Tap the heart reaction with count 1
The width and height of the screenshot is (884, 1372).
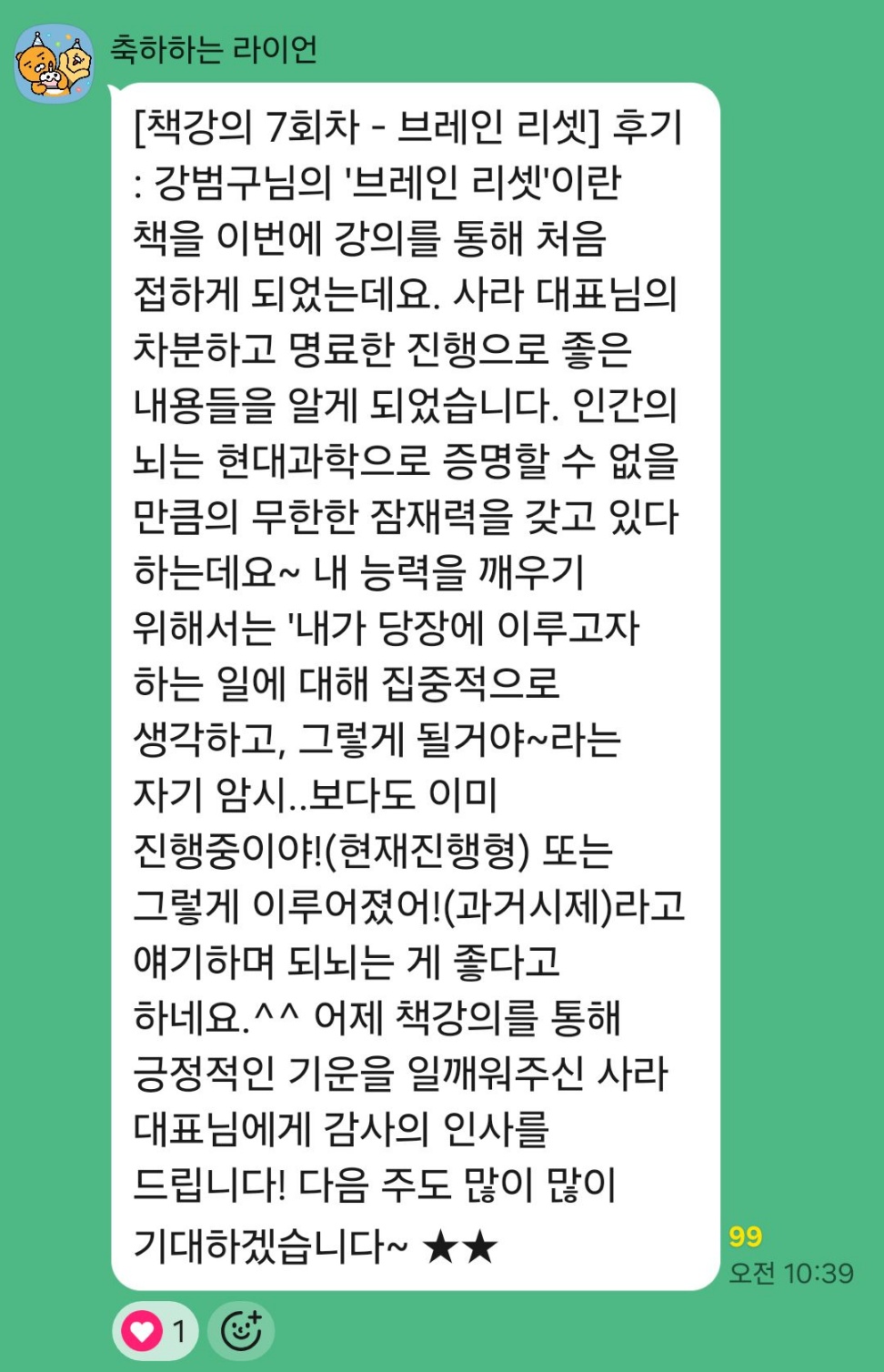click(x=154, y=1331)
